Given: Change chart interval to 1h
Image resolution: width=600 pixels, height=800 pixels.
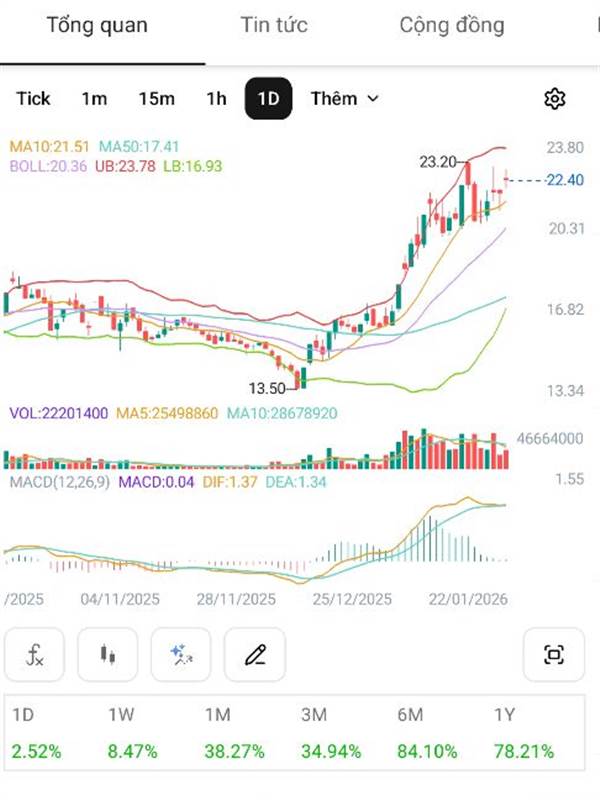Looking at the screenshot, I should coord(216,98).
